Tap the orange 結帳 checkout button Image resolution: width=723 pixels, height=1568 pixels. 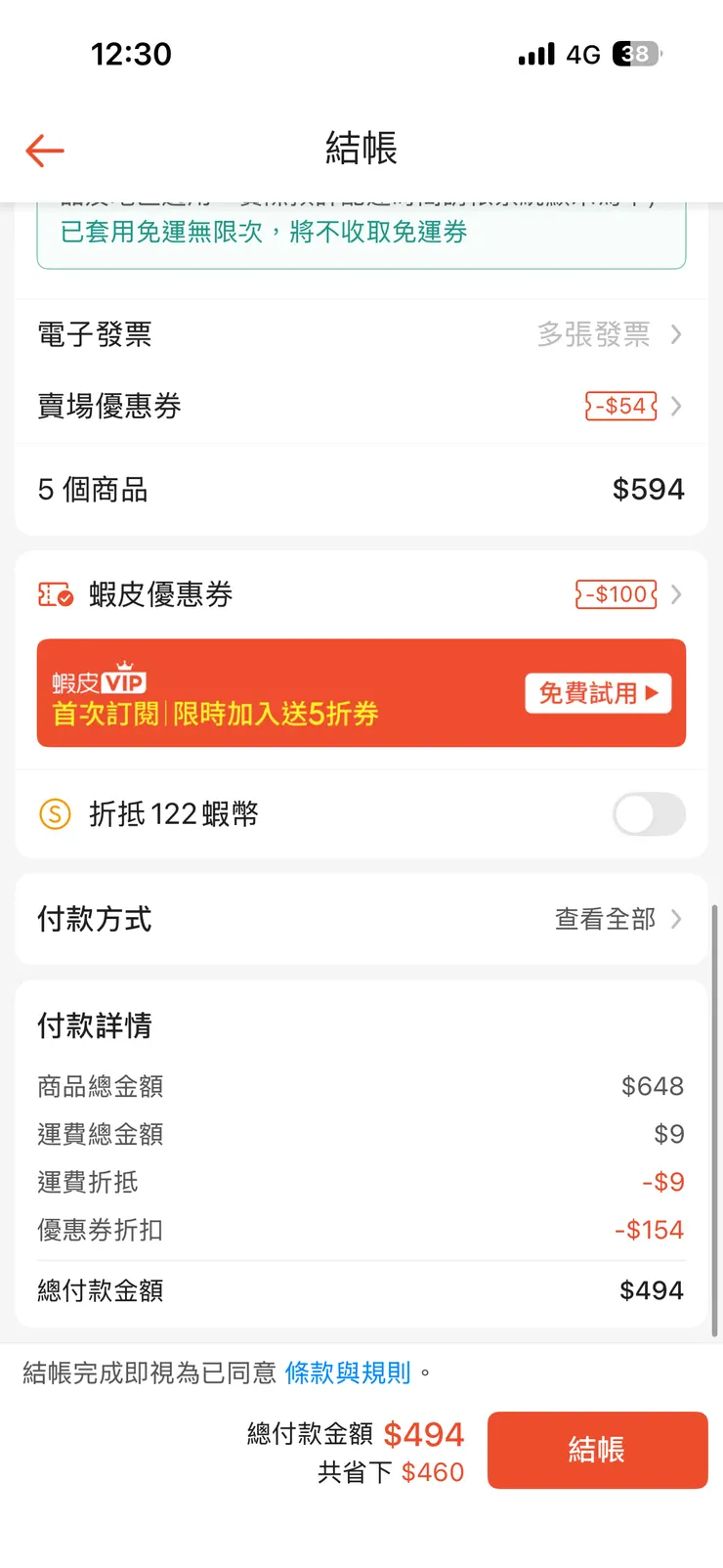click(x=597, y=1450)
